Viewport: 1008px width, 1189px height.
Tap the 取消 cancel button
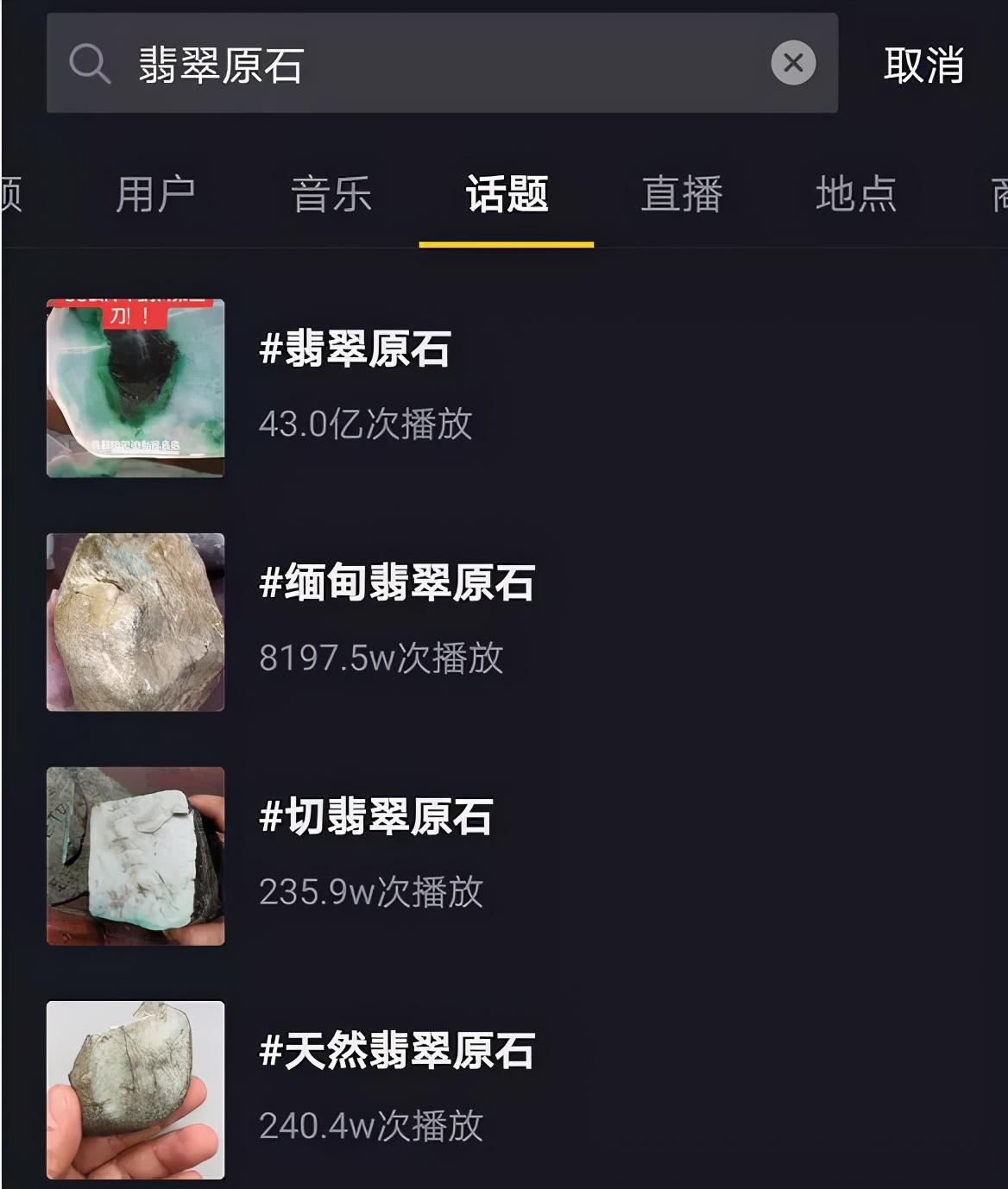[x=923, y=66]
